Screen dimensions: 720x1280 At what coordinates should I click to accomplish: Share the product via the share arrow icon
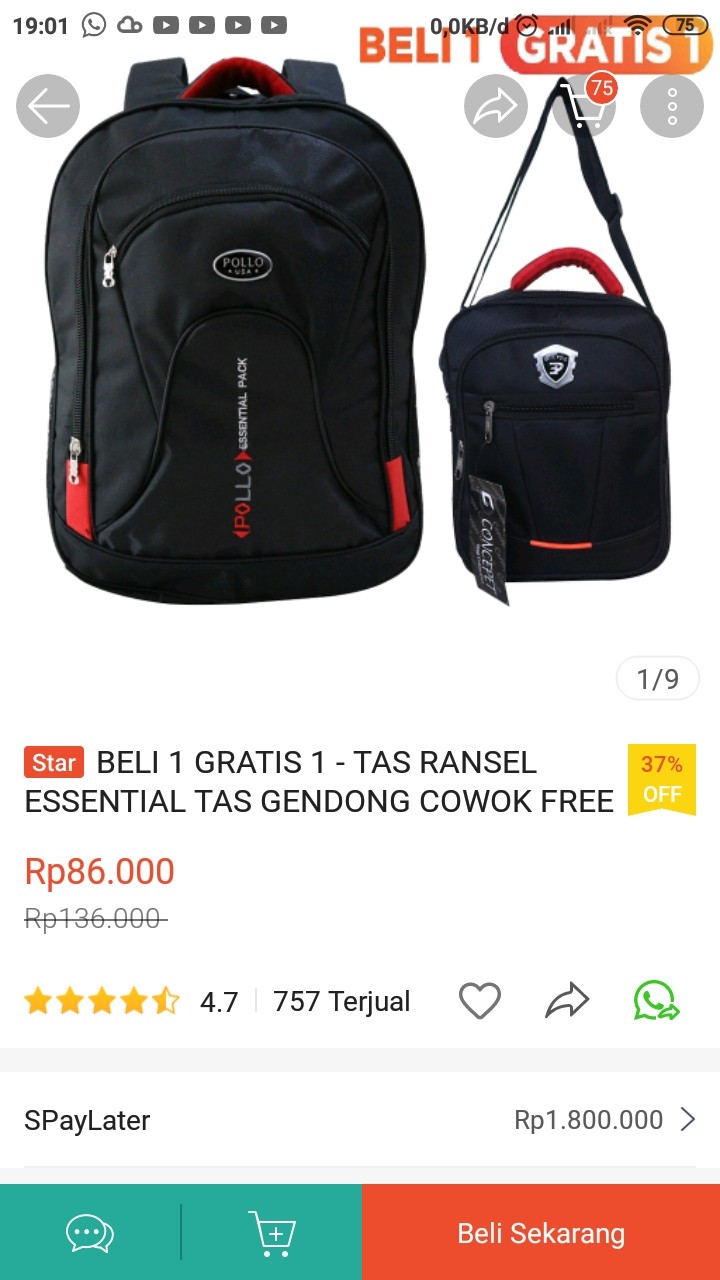[568, 1000]
